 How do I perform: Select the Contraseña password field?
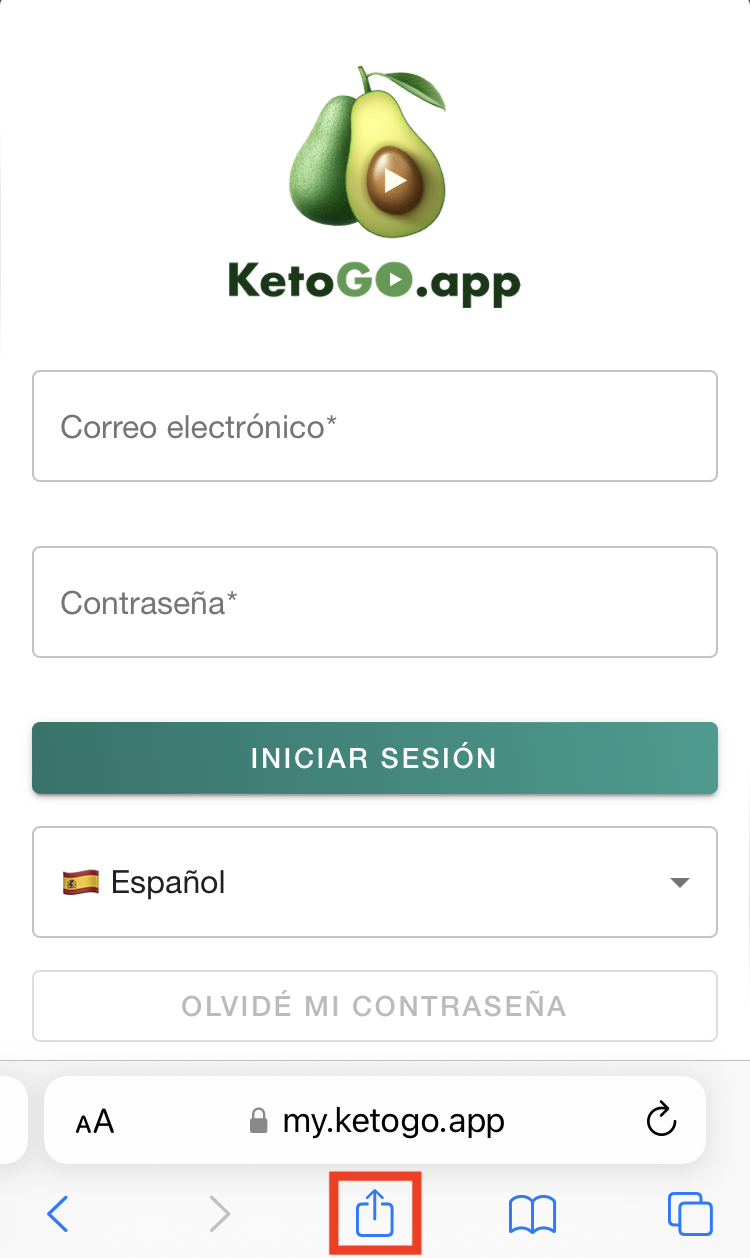(x=375, y=602)
